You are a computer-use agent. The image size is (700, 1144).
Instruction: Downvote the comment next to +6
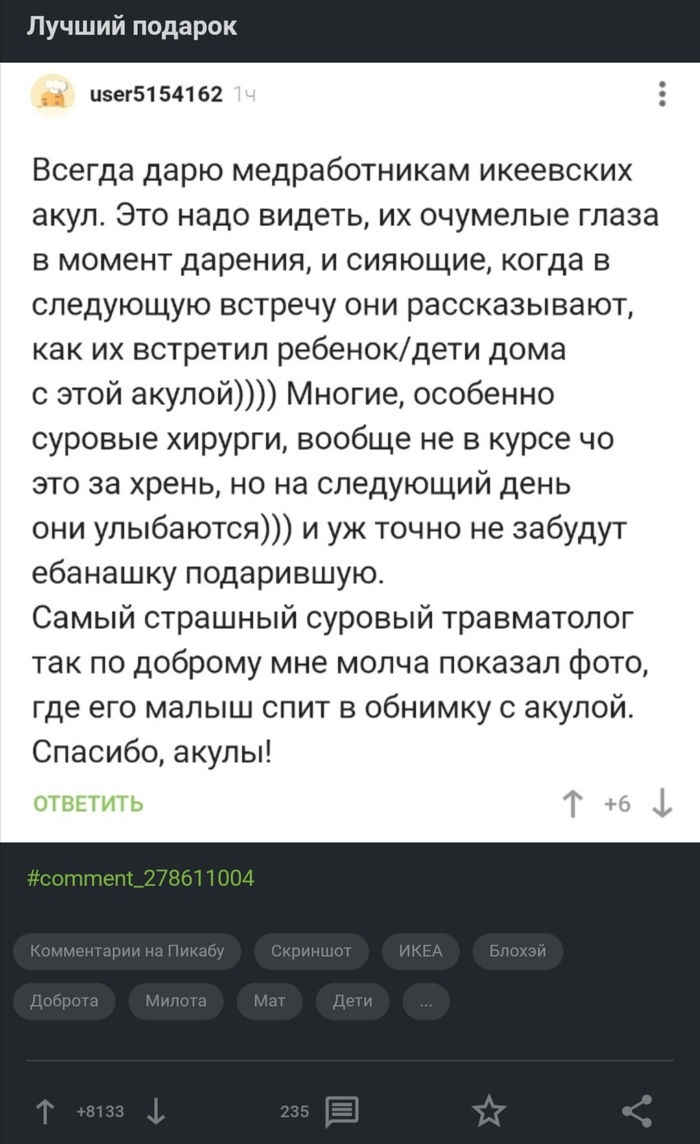[662, 803]
